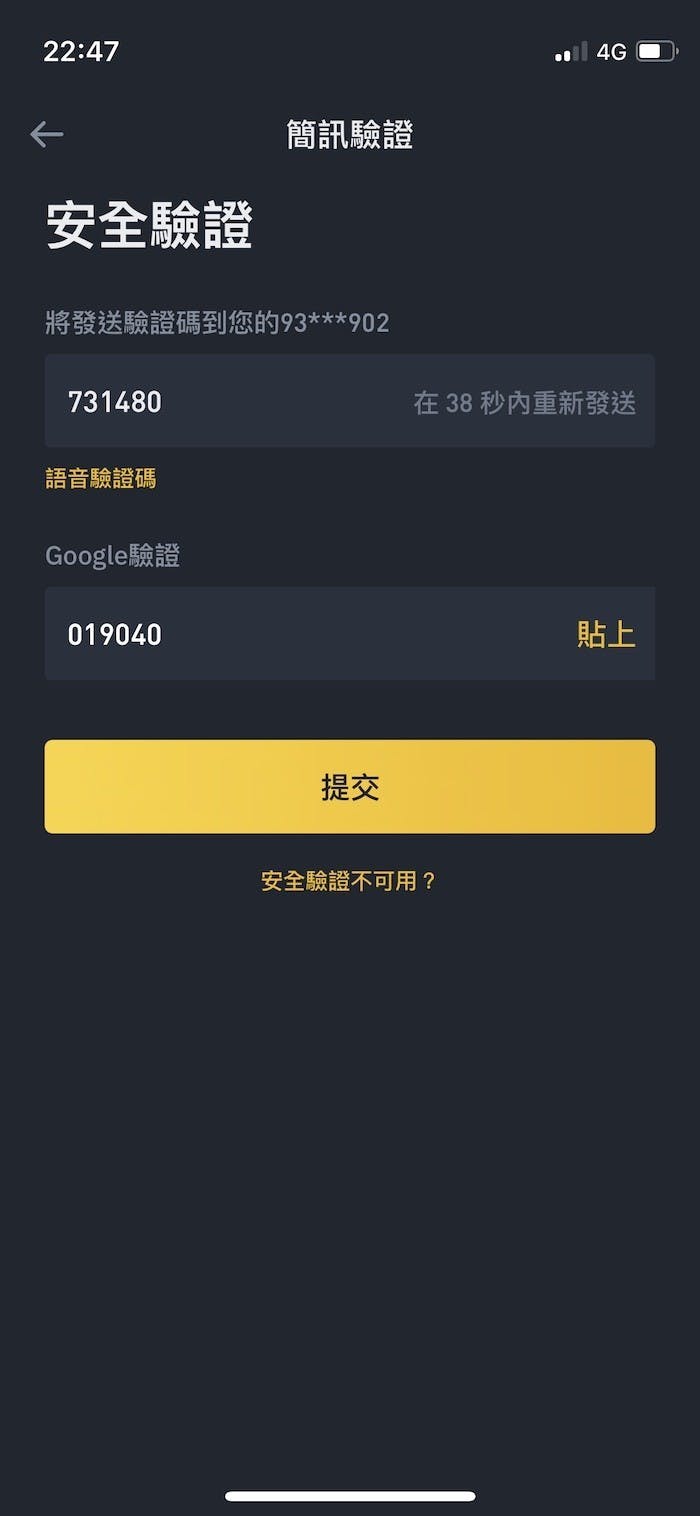The image size is (700, 1516).
Task: Tap the SMS code field showing 731480
Action: (350, 401)
